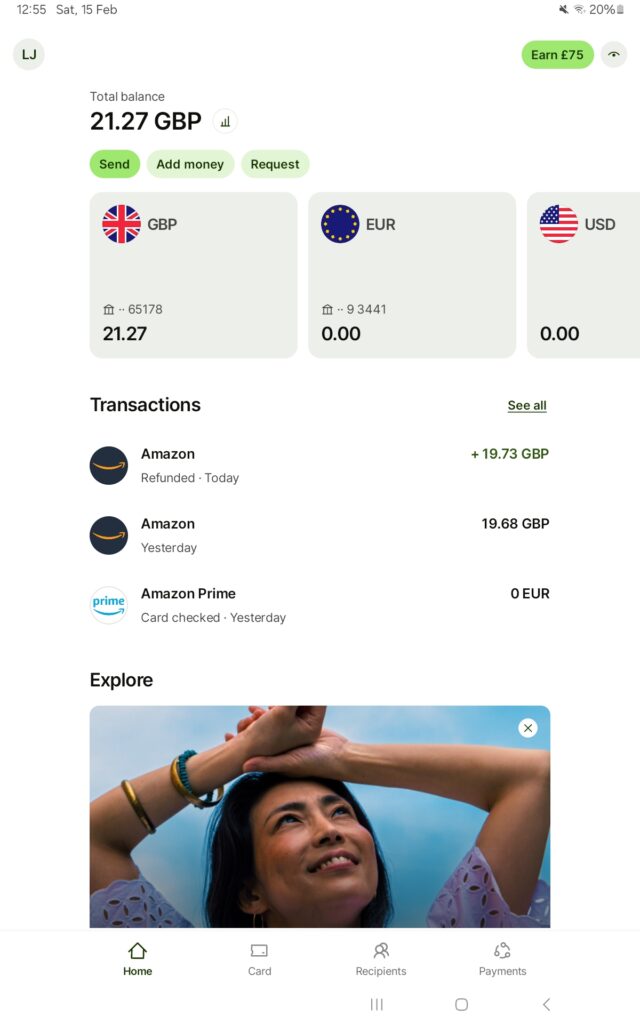Screen dimensions: 640x1024
Task: Open the refunded Amazon transaction
Action: click(x=320, y=465)
